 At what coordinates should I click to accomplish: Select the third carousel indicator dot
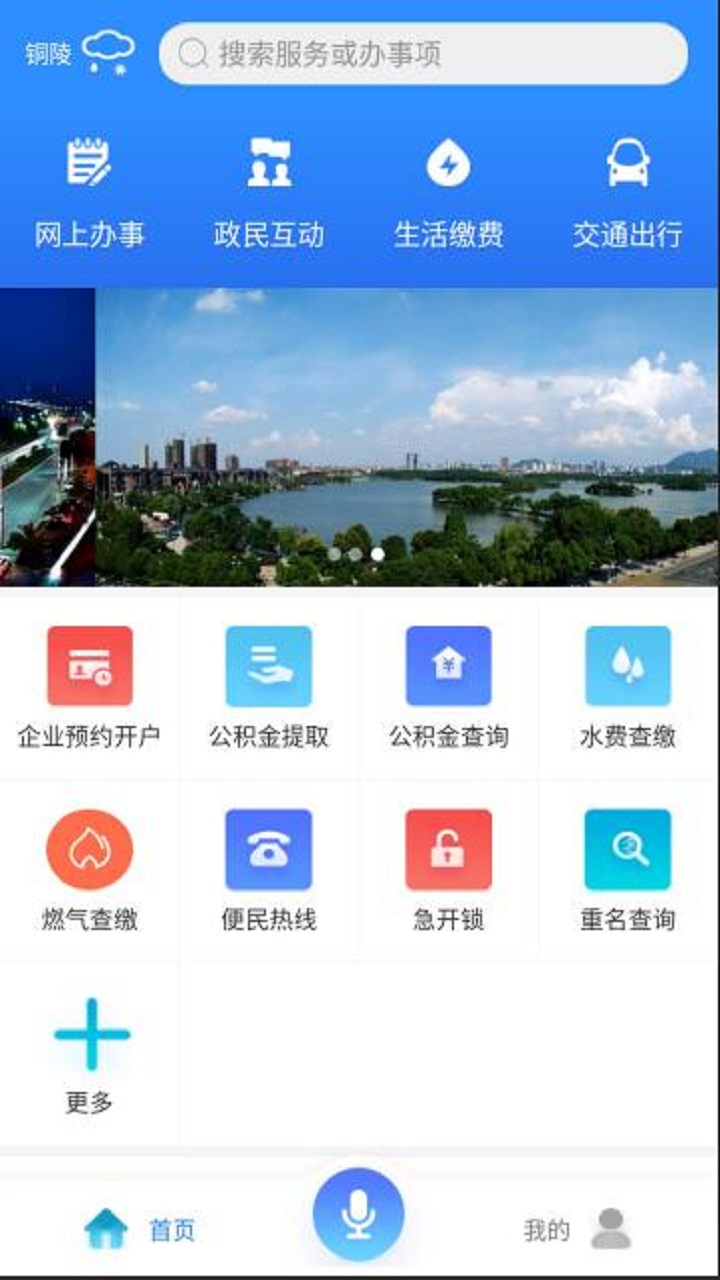(x=378, y=554)
